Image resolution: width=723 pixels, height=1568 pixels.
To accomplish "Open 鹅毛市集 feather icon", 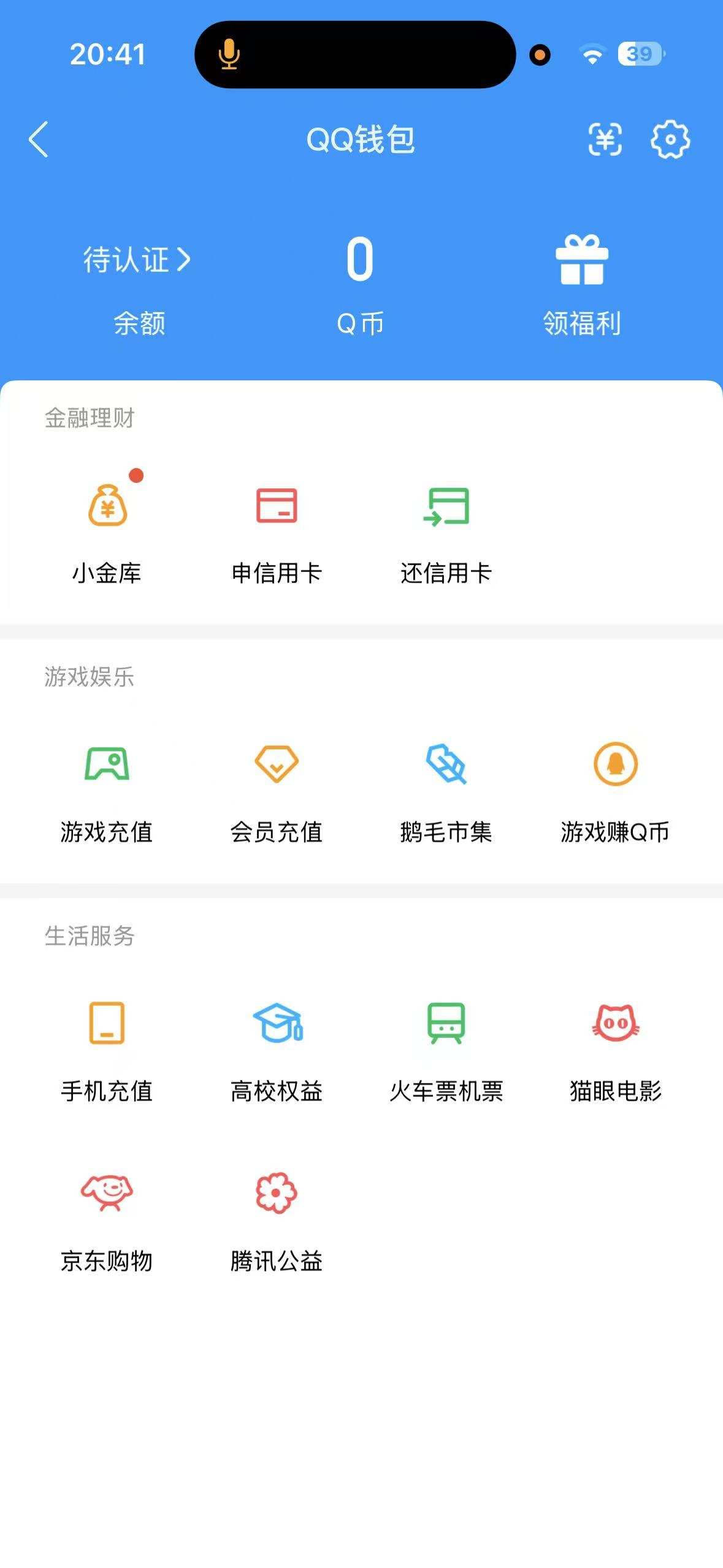I will point(446,767).
